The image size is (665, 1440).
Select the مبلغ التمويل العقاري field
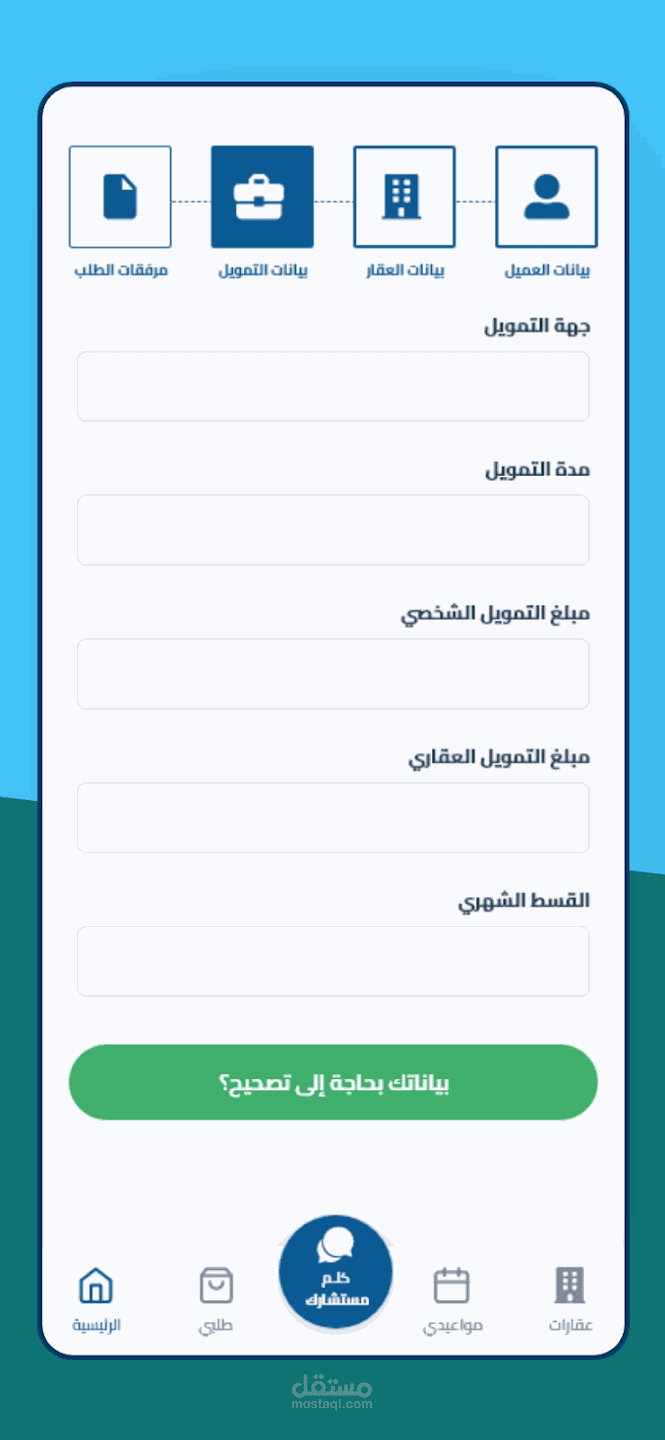point(333,817)
